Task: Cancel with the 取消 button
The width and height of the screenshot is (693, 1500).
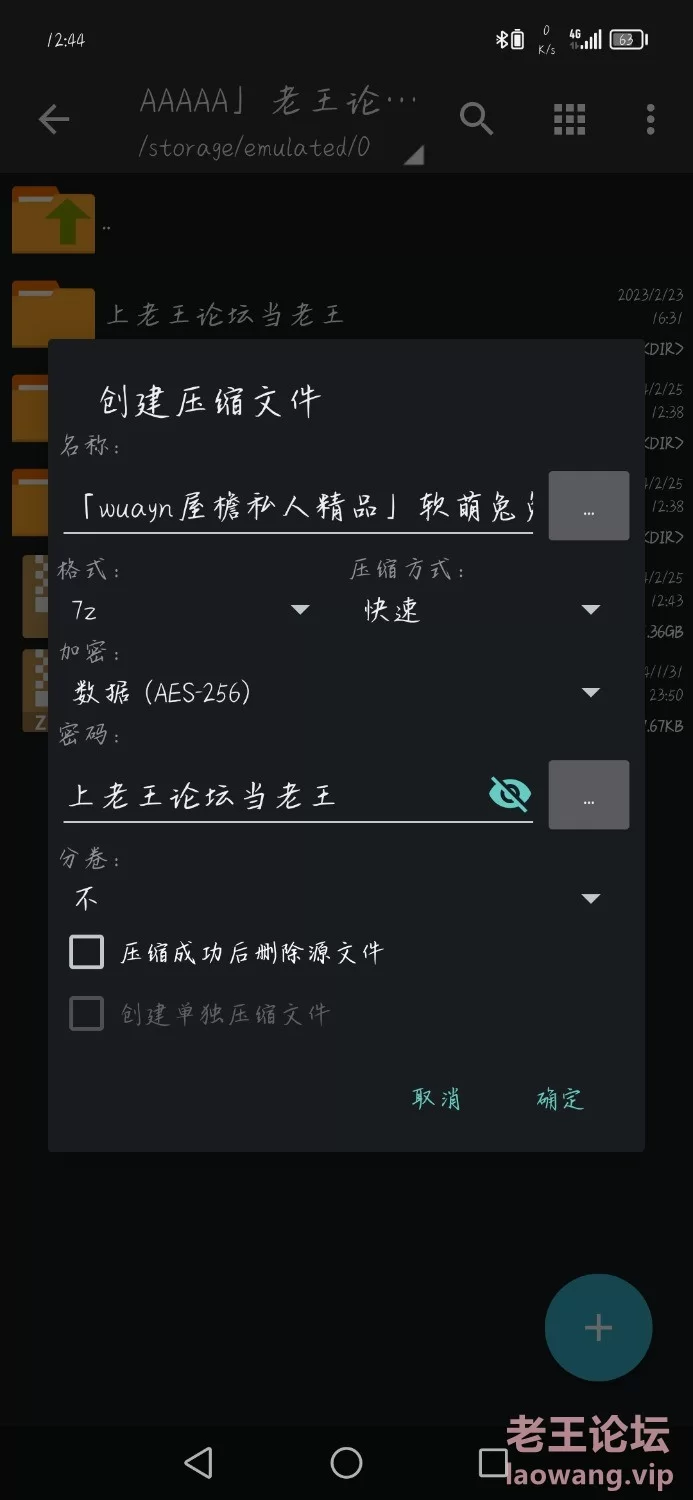Action: coord(436,1099)
